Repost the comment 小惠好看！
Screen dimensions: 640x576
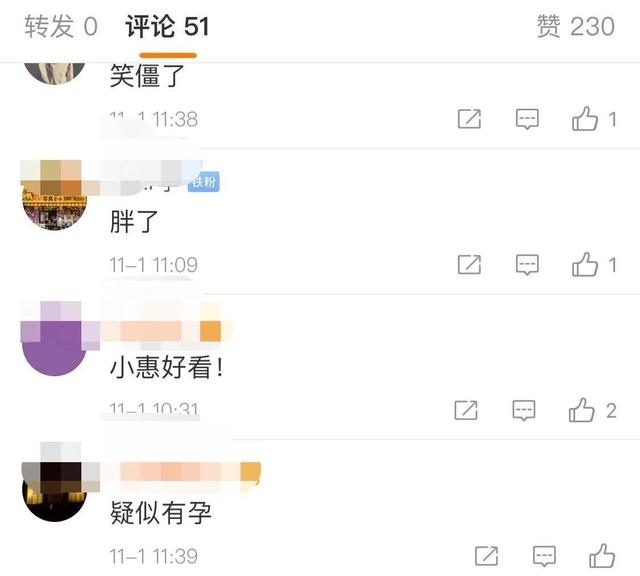[465, 409]
